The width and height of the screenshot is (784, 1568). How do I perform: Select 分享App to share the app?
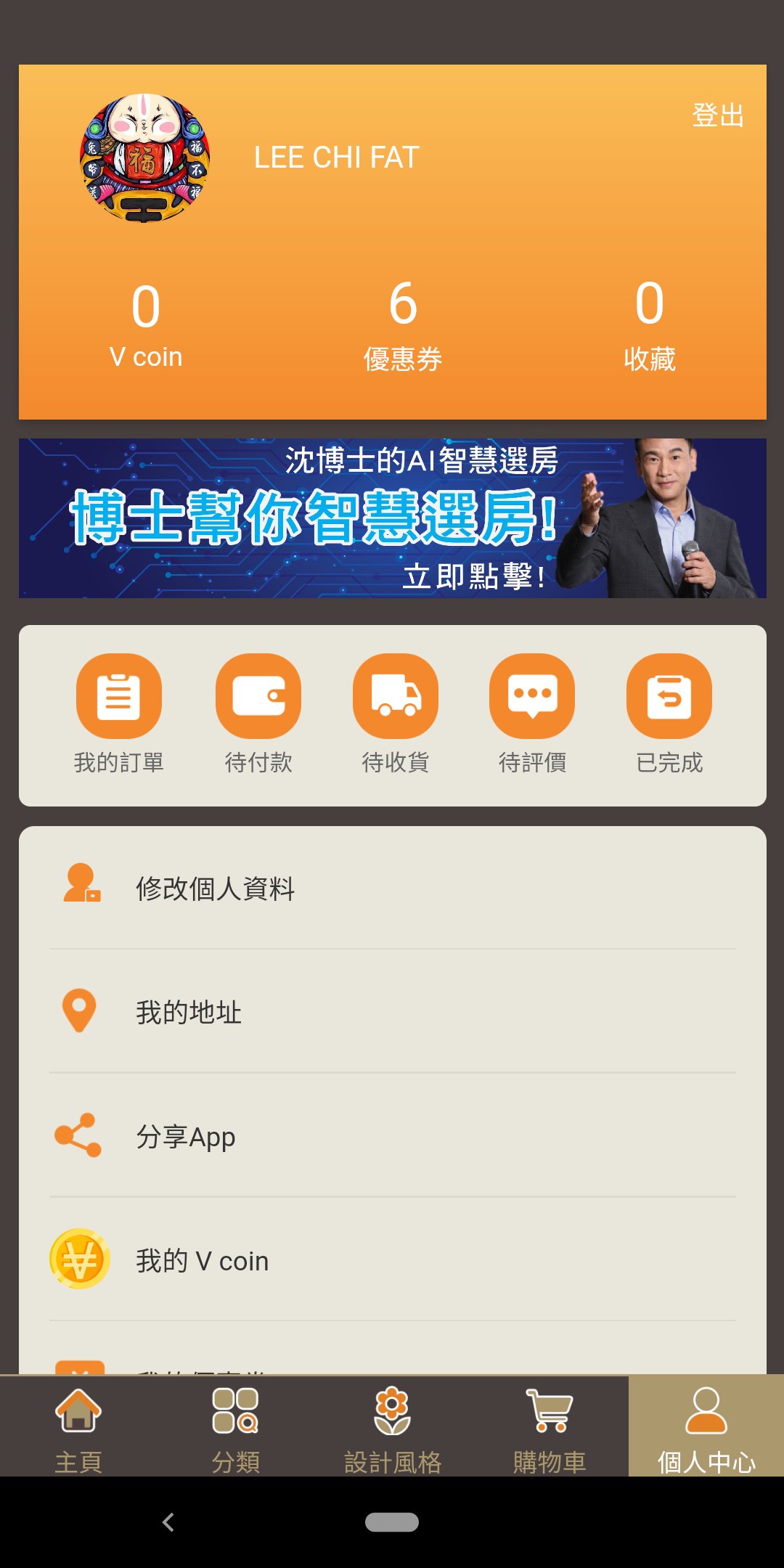coord(392,1136)
